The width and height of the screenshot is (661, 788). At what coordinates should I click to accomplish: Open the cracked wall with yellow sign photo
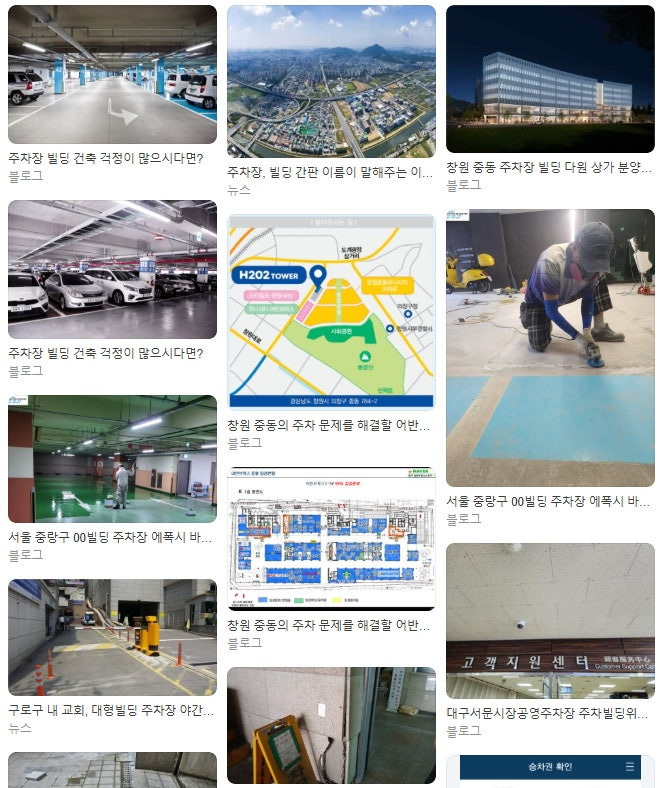tap(331, 726)
